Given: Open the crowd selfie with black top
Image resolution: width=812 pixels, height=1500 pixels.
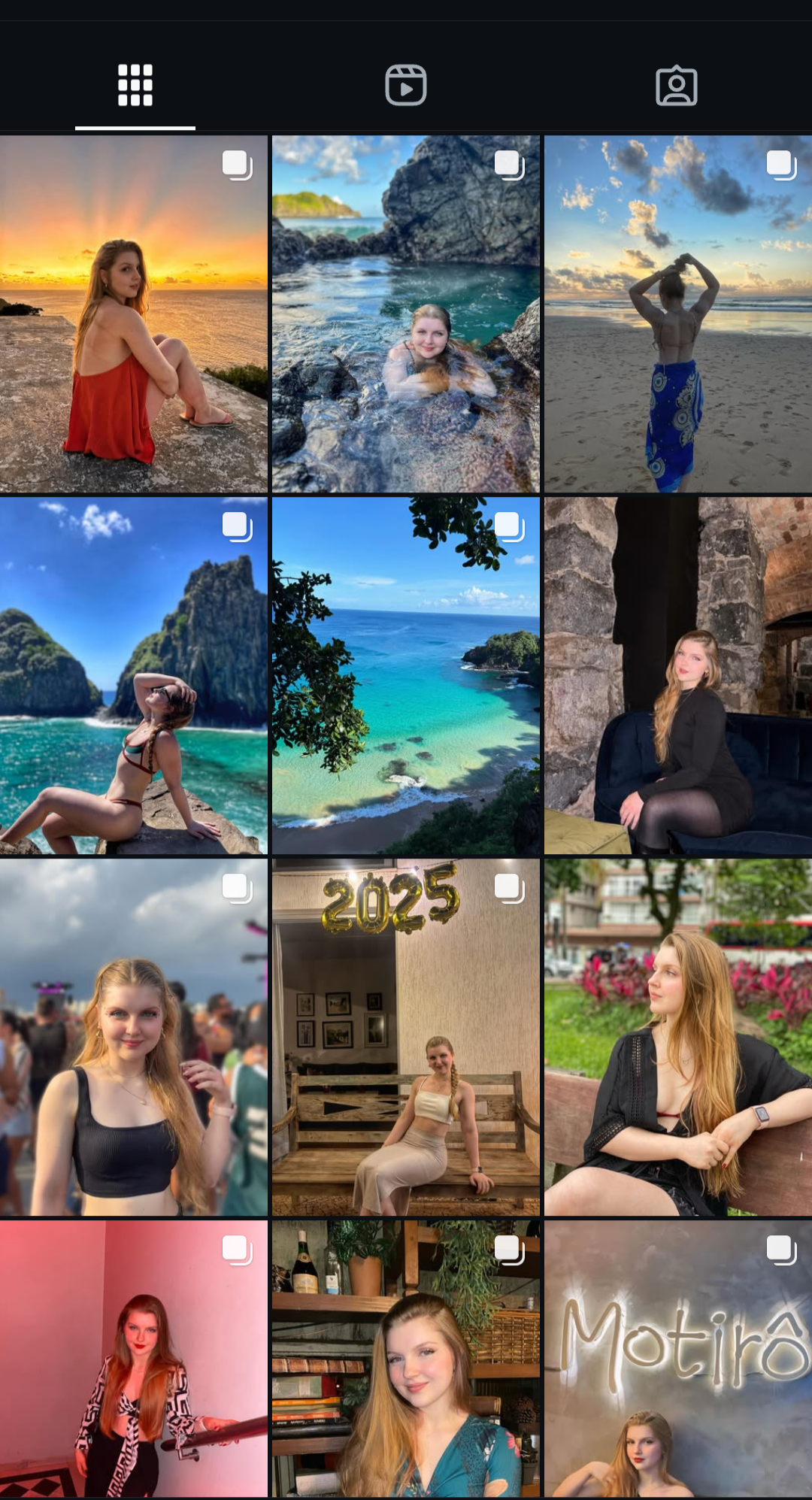Looking at the screenshot, I should [134, 1037].
